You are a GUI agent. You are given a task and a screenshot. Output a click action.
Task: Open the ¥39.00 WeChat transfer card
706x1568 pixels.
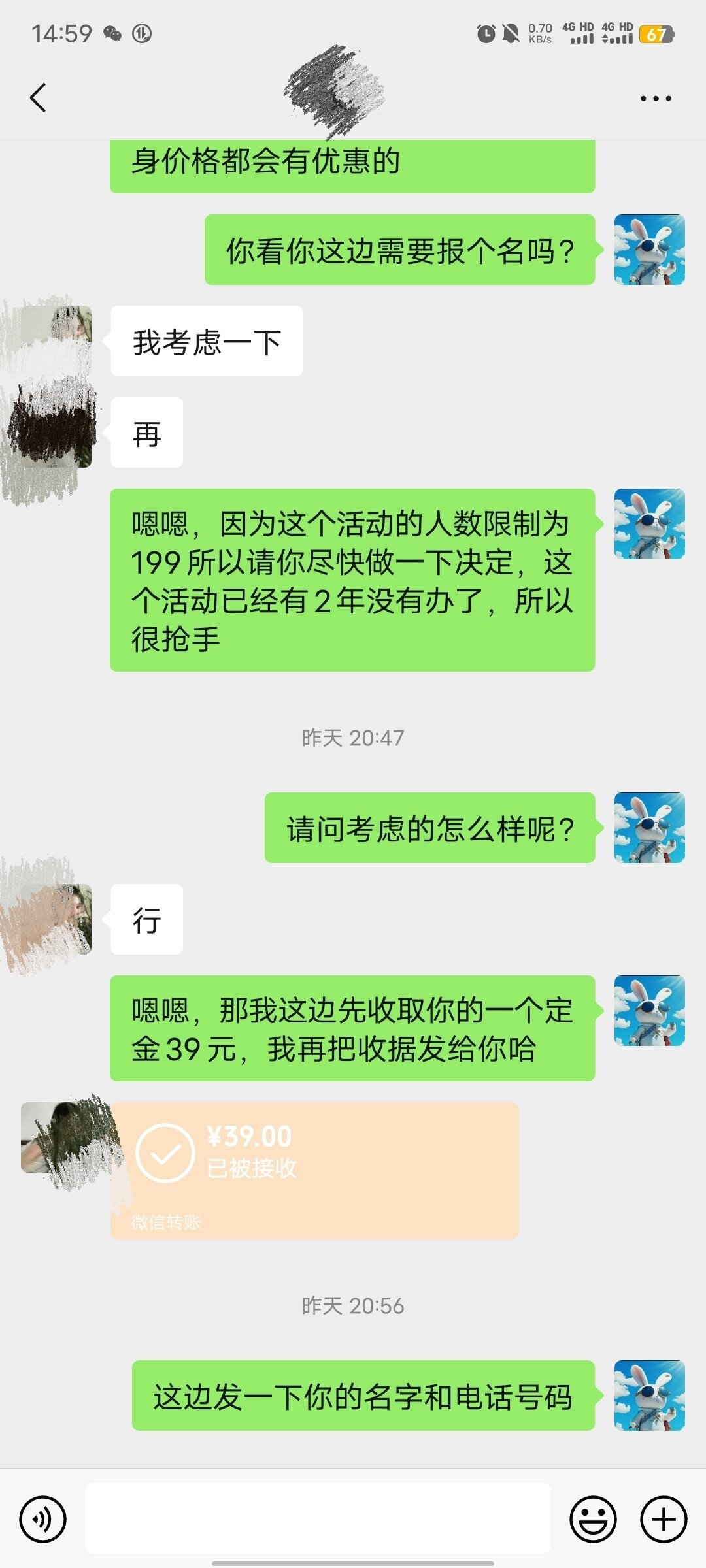pyautogui.click(x=314, y=1169)
